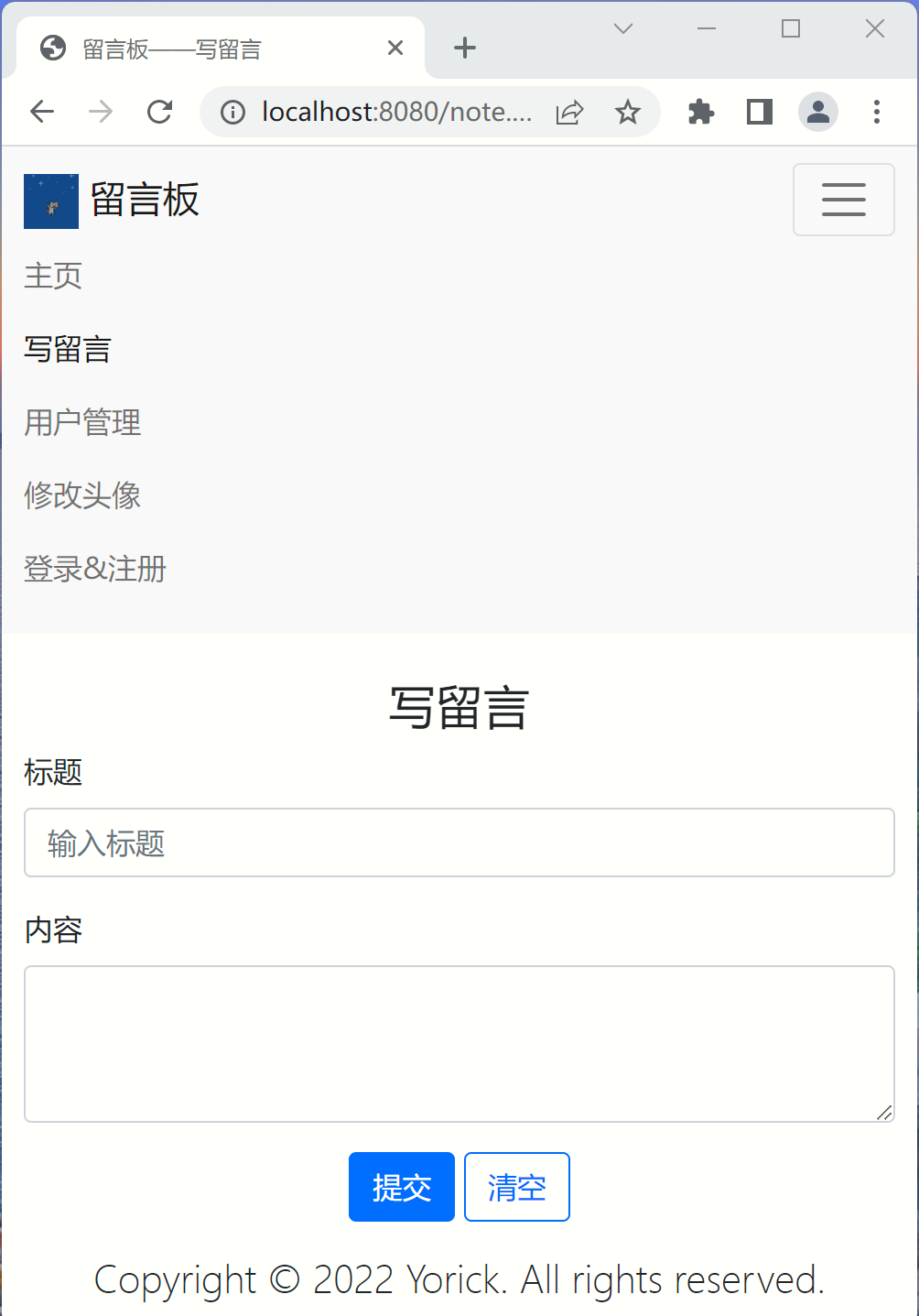The width and height of the screenshot is (919, 1316).
Task: Go back to the previous page
Action: 42,112
